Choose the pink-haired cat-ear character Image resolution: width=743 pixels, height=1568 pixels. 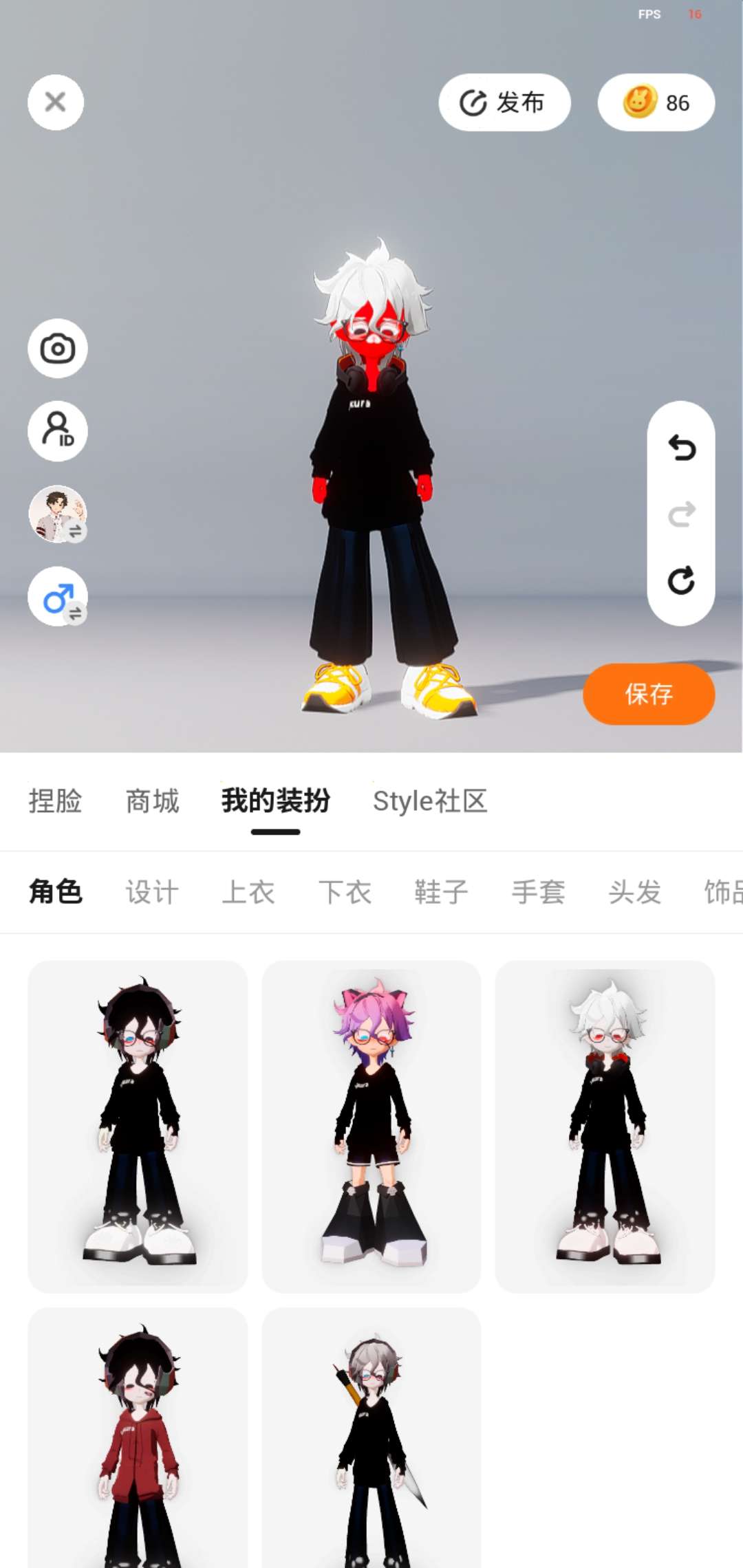[371, 1126]
